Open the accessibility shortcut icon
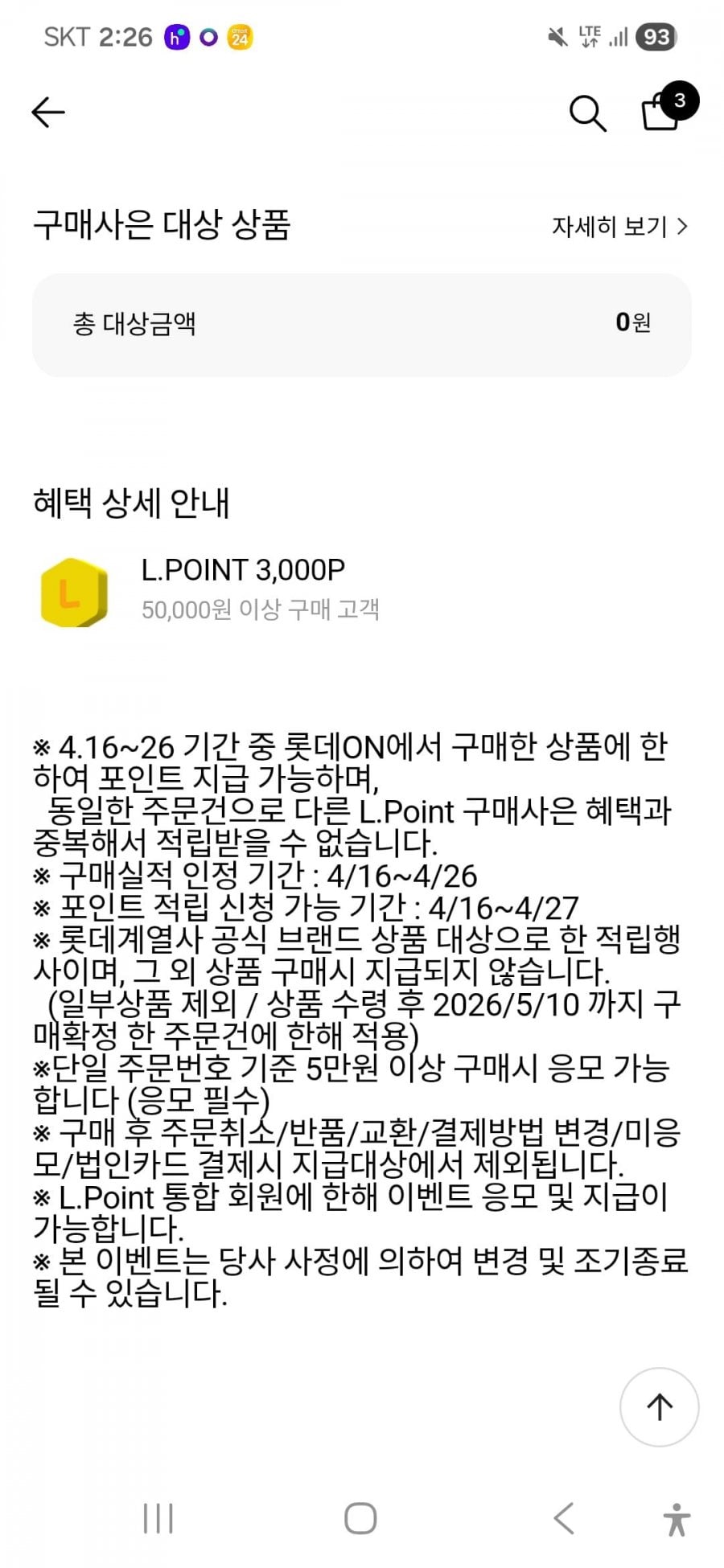This screenshot has height=1568, width=724. pyautogui.click(x=677, y=1519)
